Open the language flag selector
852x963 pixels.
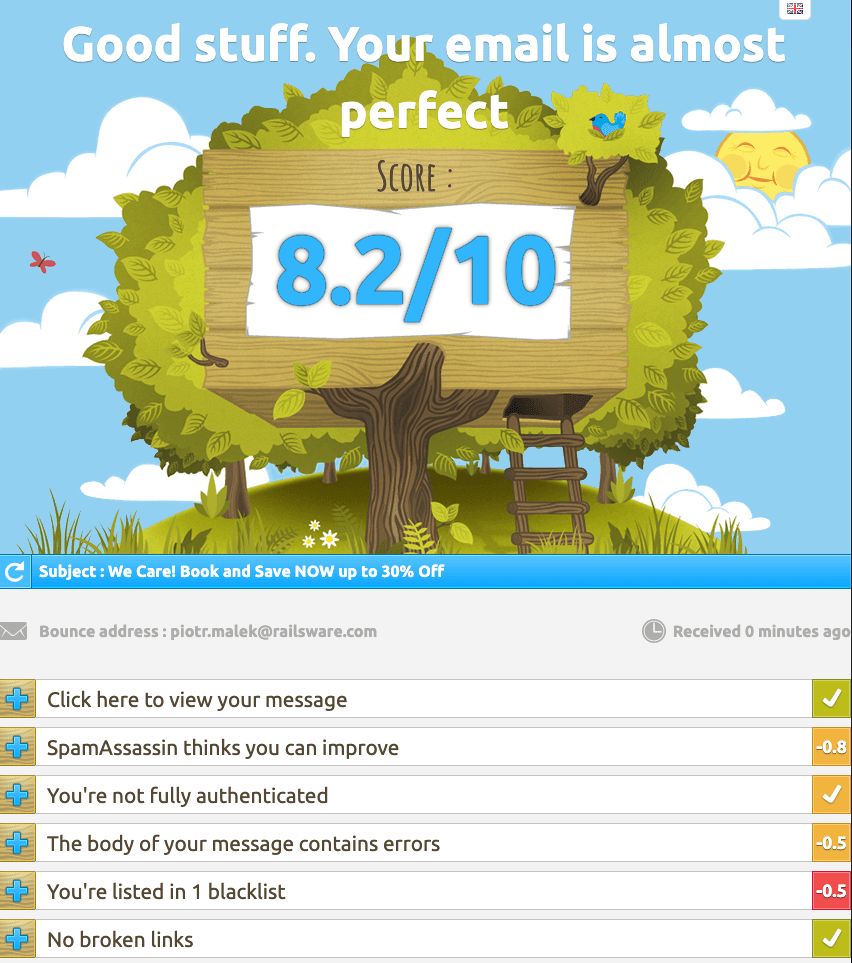coord(795,9)
